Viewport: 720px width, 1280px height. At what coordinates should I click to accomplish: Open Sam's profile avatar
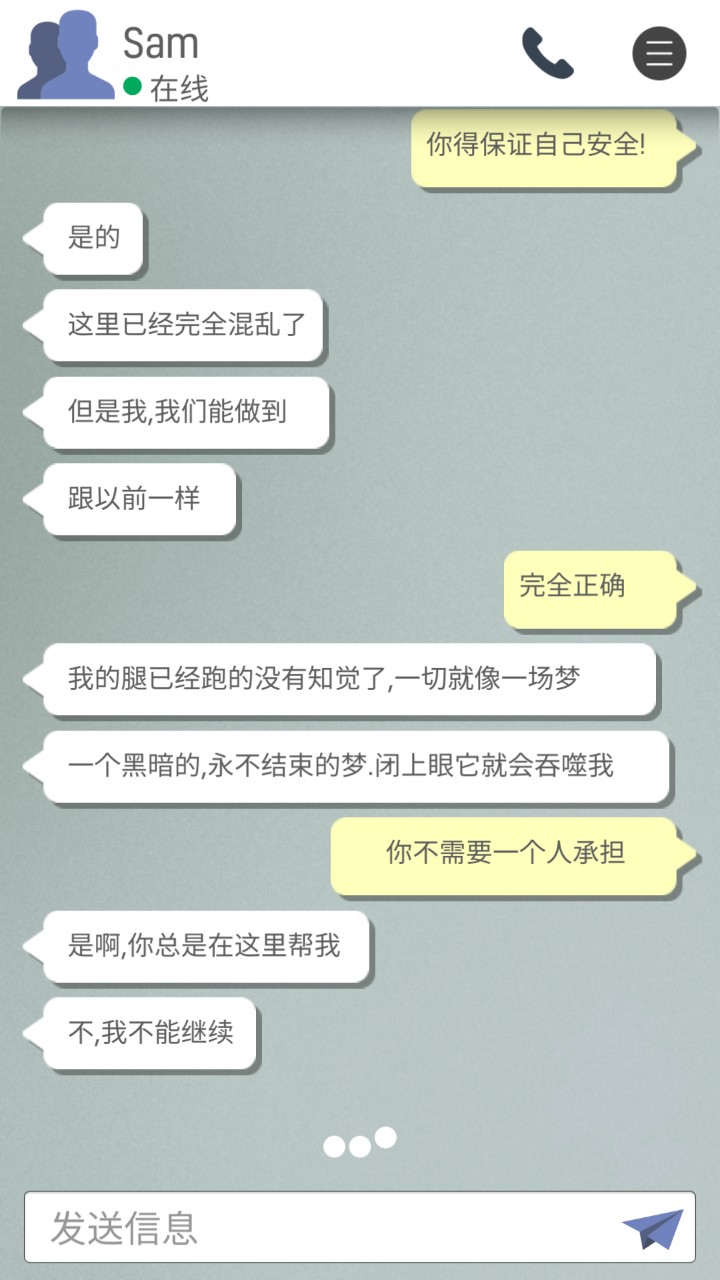(x=65, y=55)
